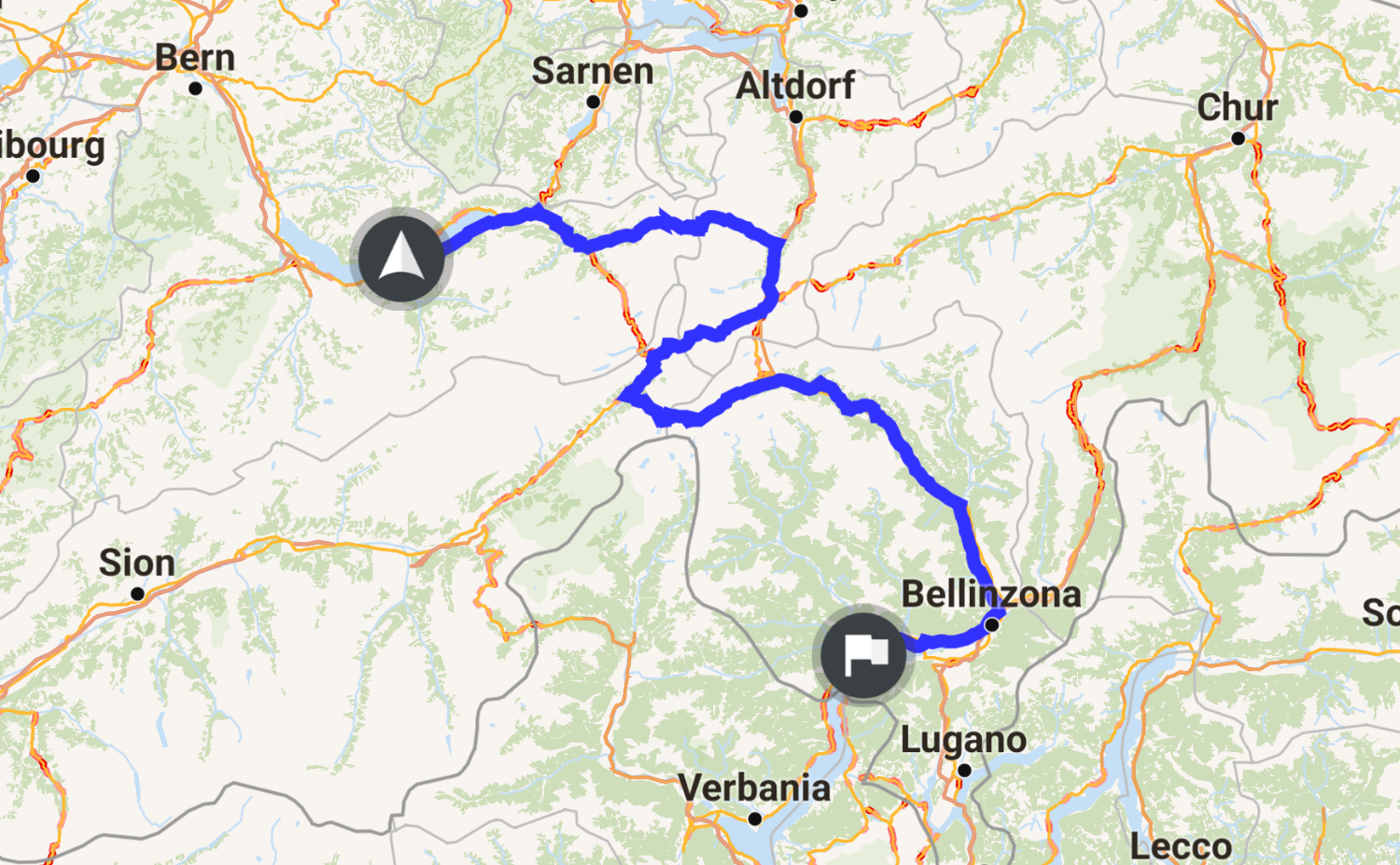The image size is (1400, 865).
Task: Tap the route start arrow marker
Action: click(401, 258)
